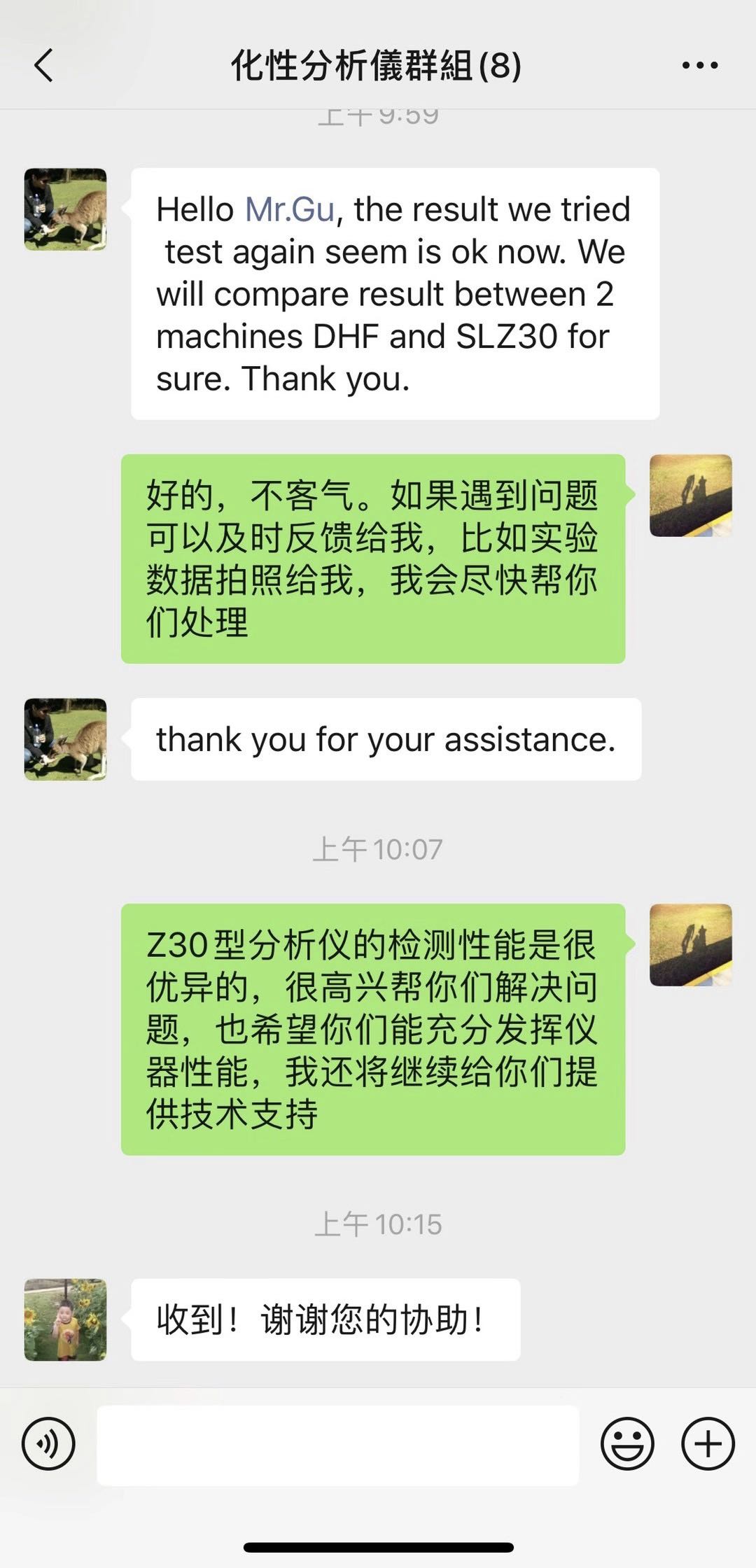Open kangaroo avatar beside the Hello message
The image size is (756, 1568).
66,209
